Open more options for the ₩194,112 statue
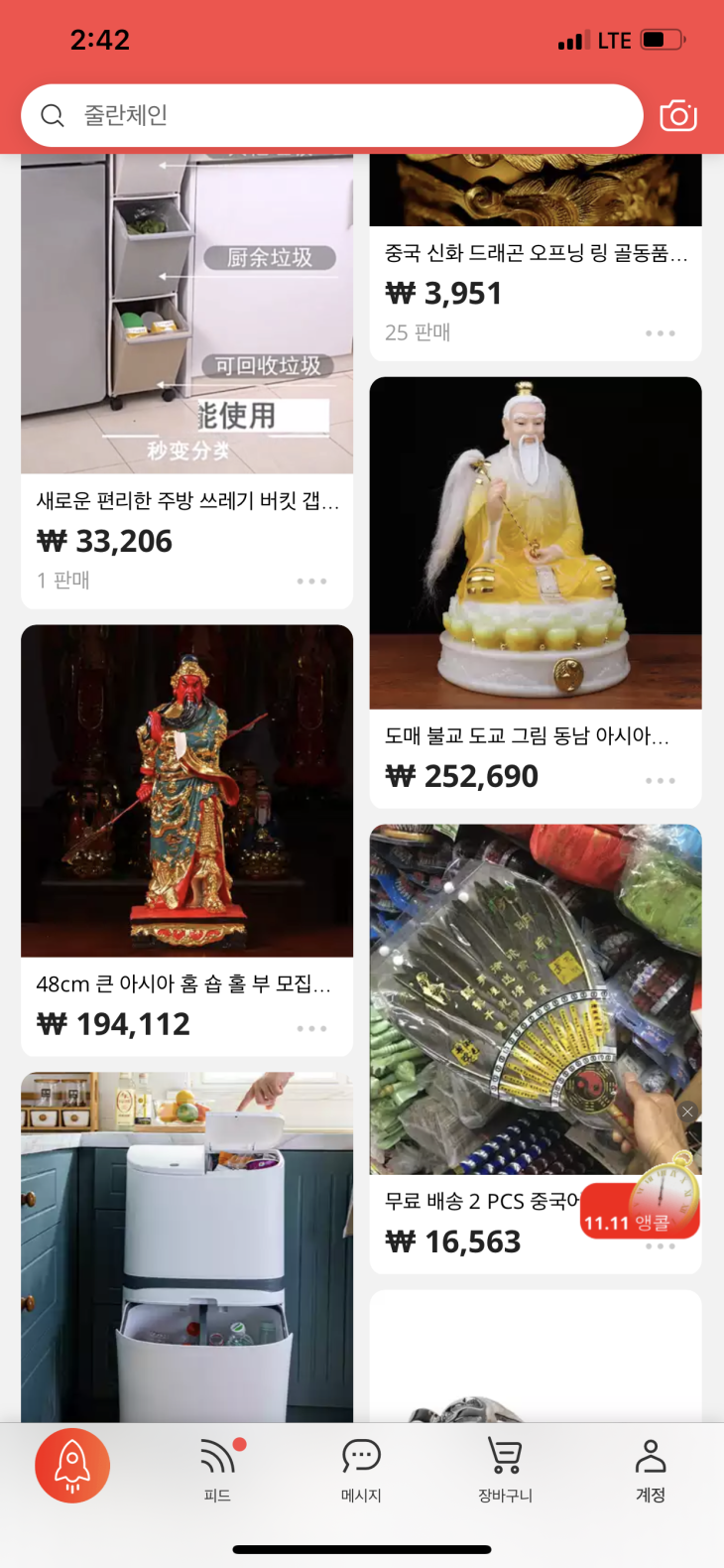The height and width of the screenshot is (1568, 724). (311, 1029)
